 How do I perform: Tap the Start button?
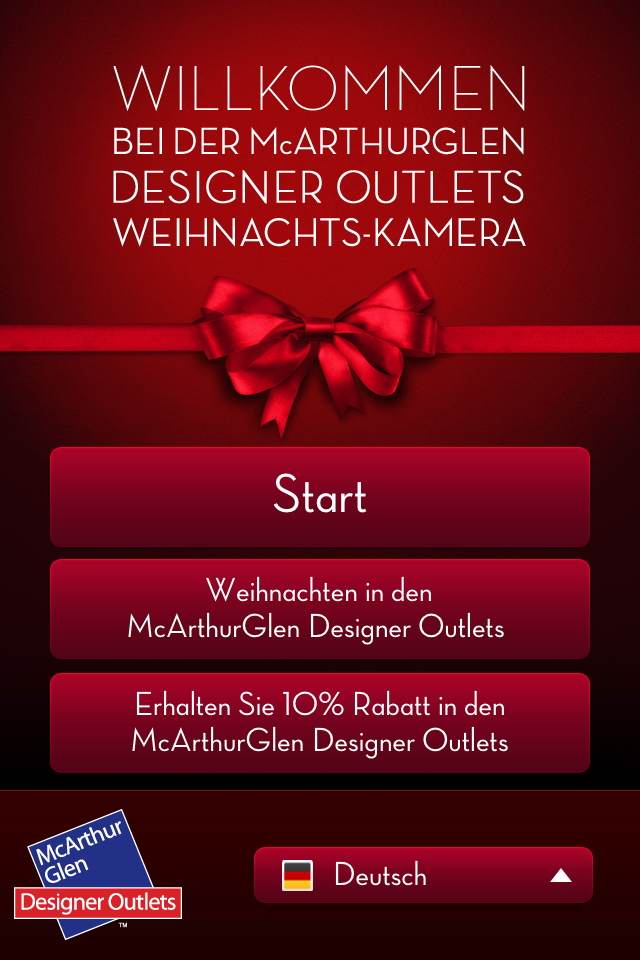tap(320, 497)
